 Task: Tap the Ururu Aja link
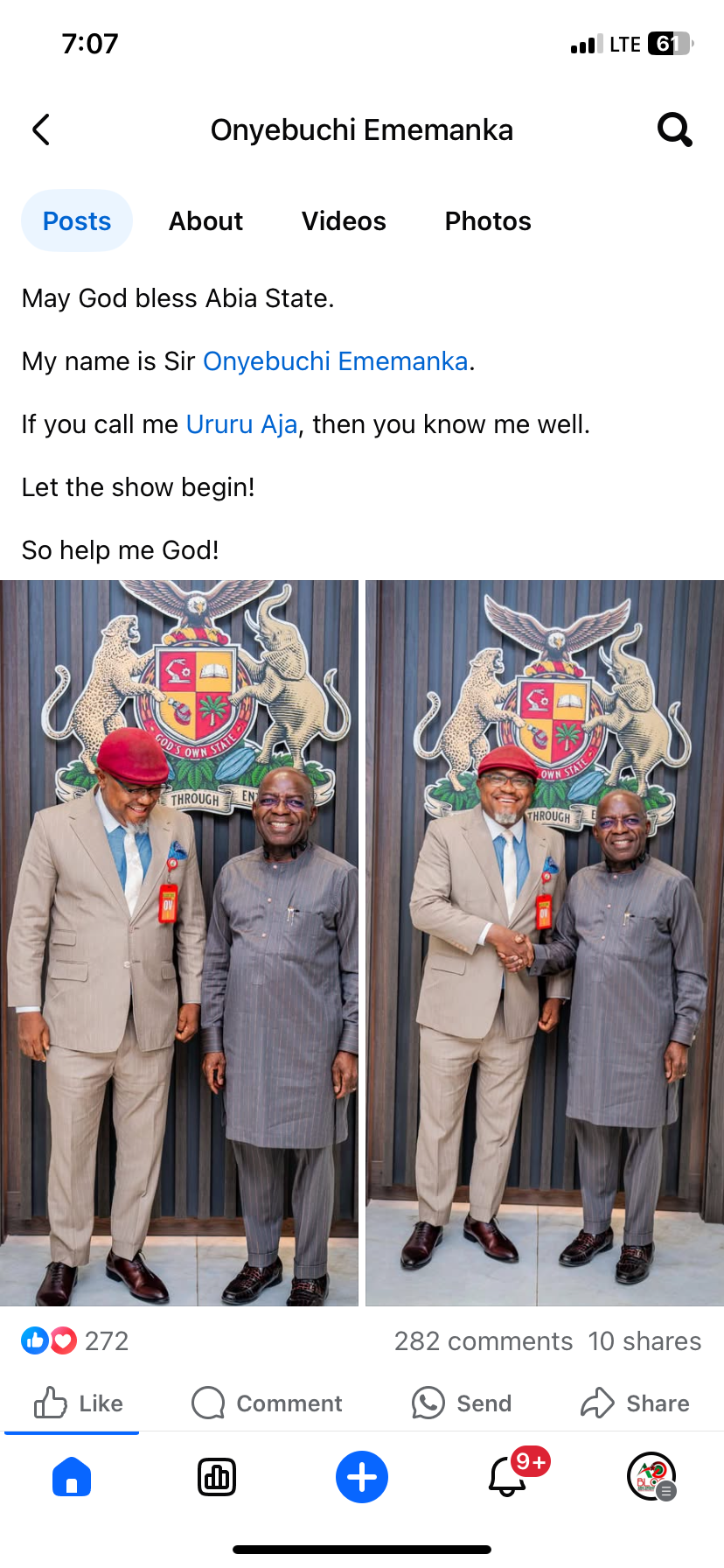click(x=241, y=424)
